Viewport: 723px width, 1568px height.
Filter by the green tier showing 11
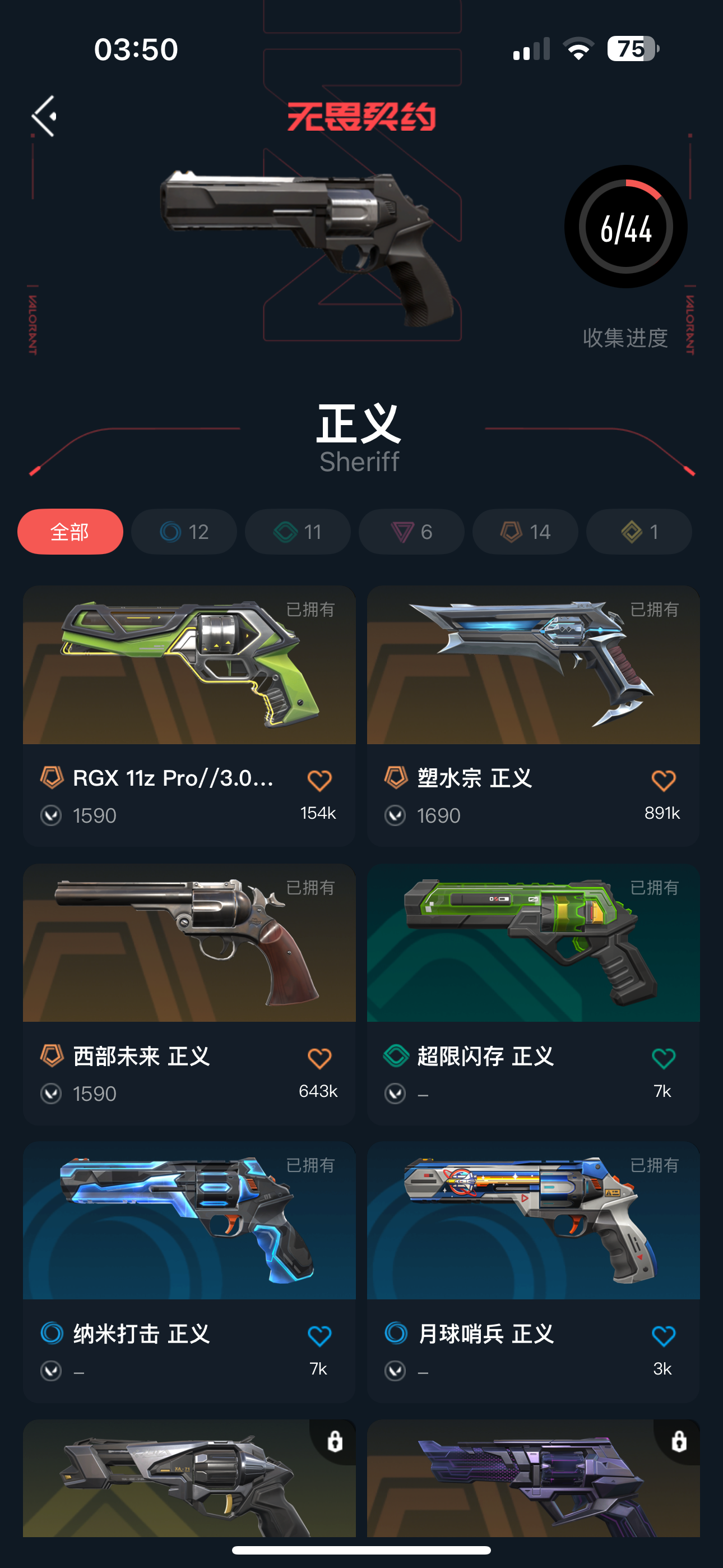[x=298, y=532]
